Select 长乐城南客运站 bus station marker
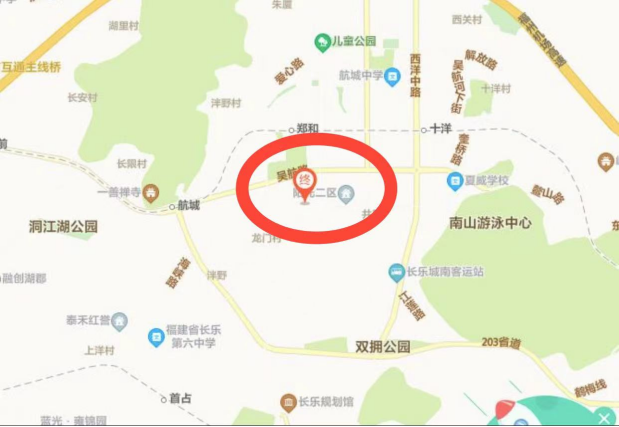The height and width of the screenshot is (427, 619). click(396, 272)
